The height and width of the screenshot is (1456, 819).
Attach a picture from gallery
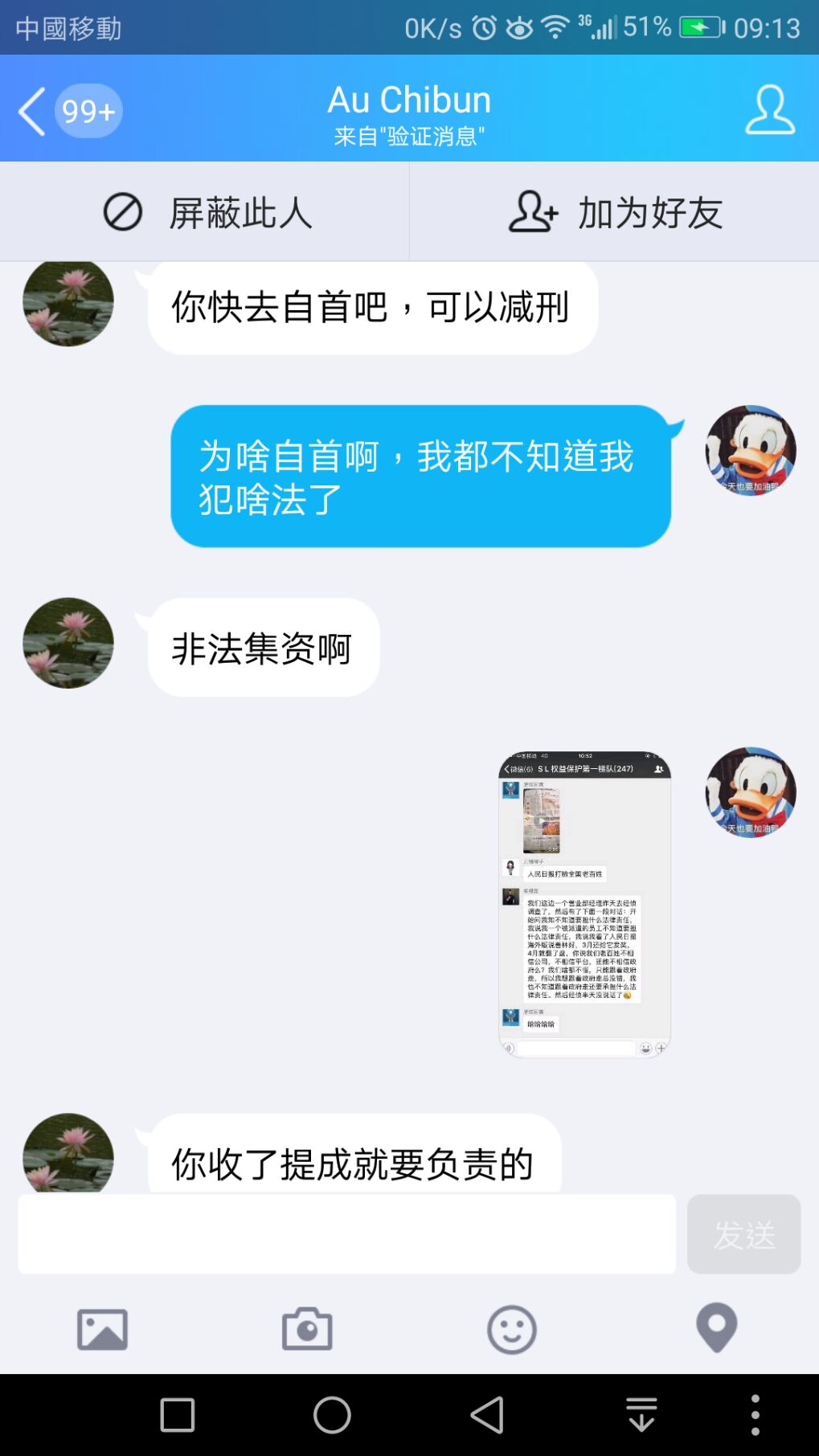pos(102,1329)
